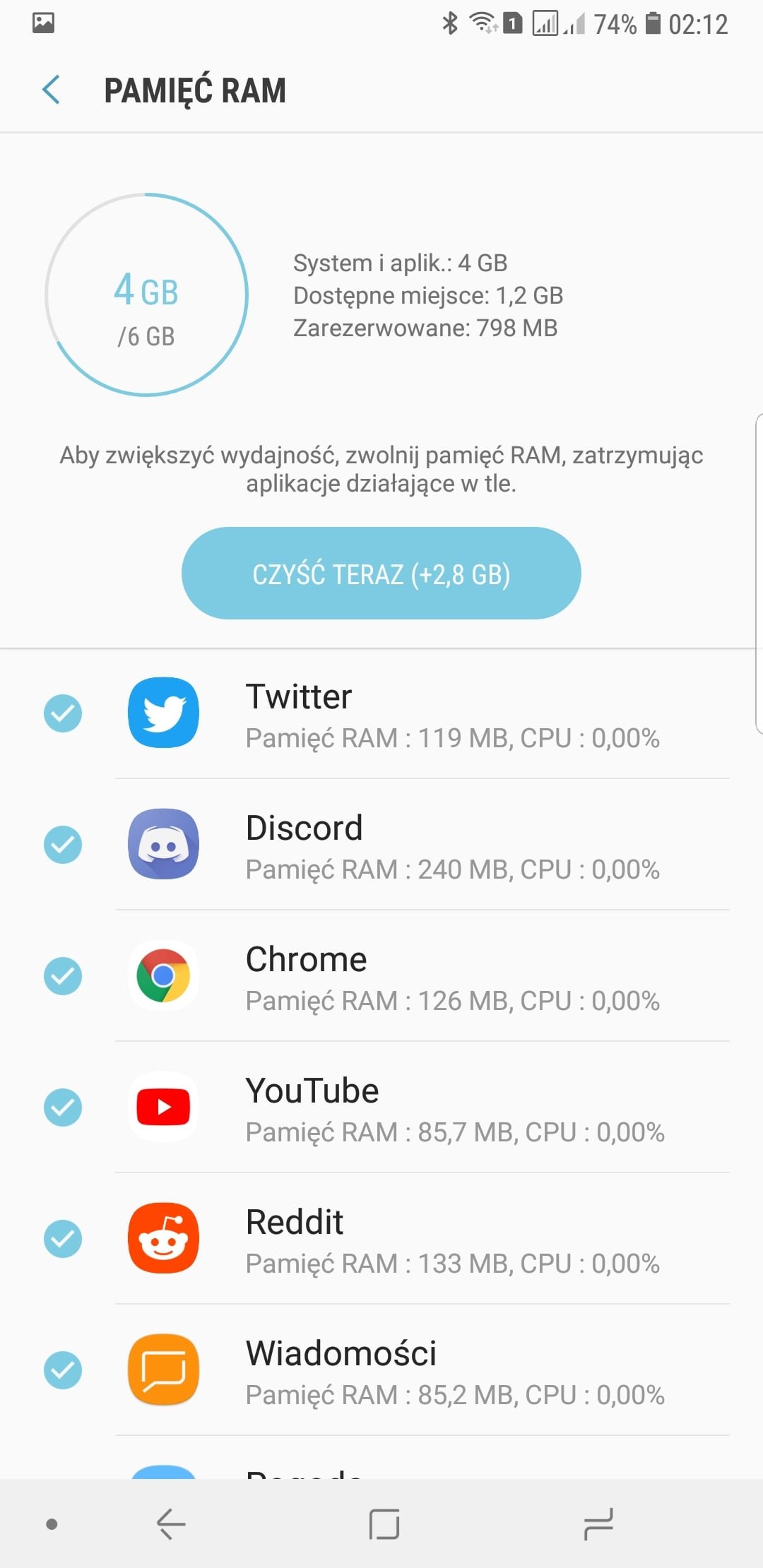The image size is (763, 1568).
Task: Uncheck Chrome in the app list
Action: tap(63, 976)
